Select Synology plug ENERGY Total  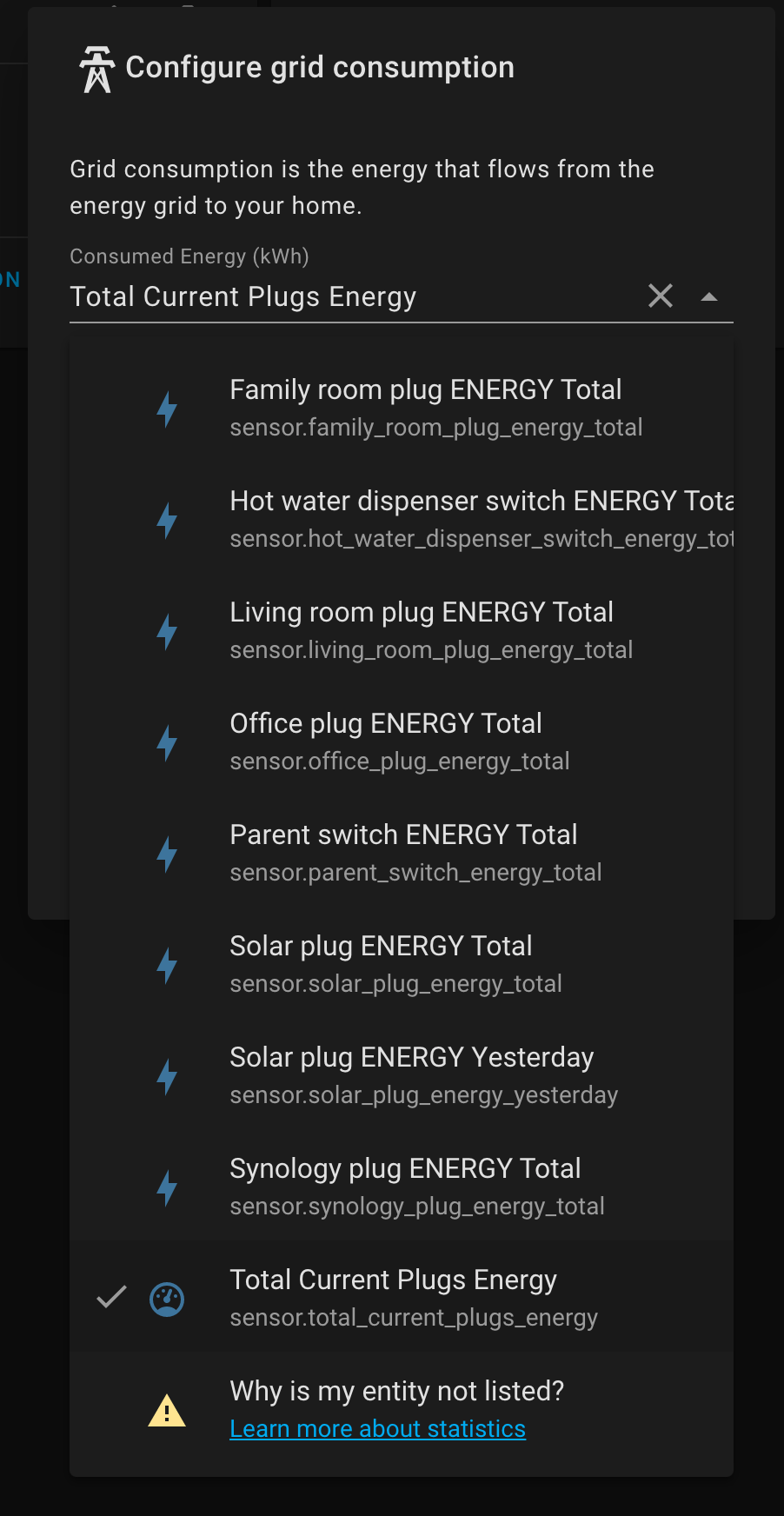[402, 1187]
